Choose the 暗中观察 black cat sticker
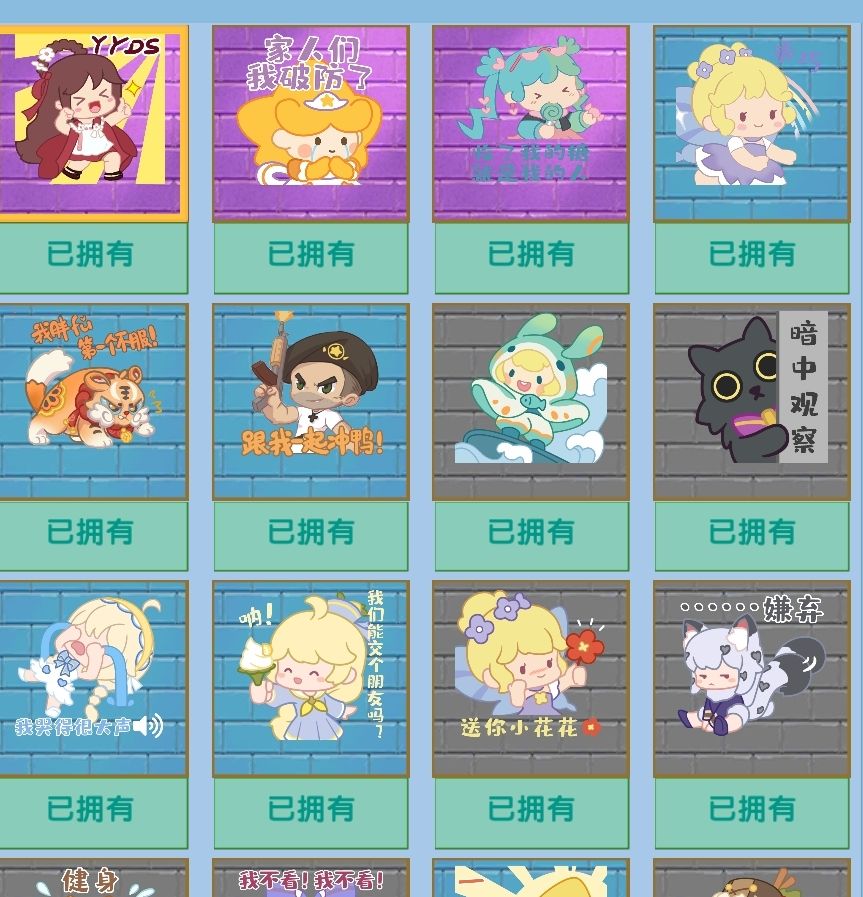 752,401
